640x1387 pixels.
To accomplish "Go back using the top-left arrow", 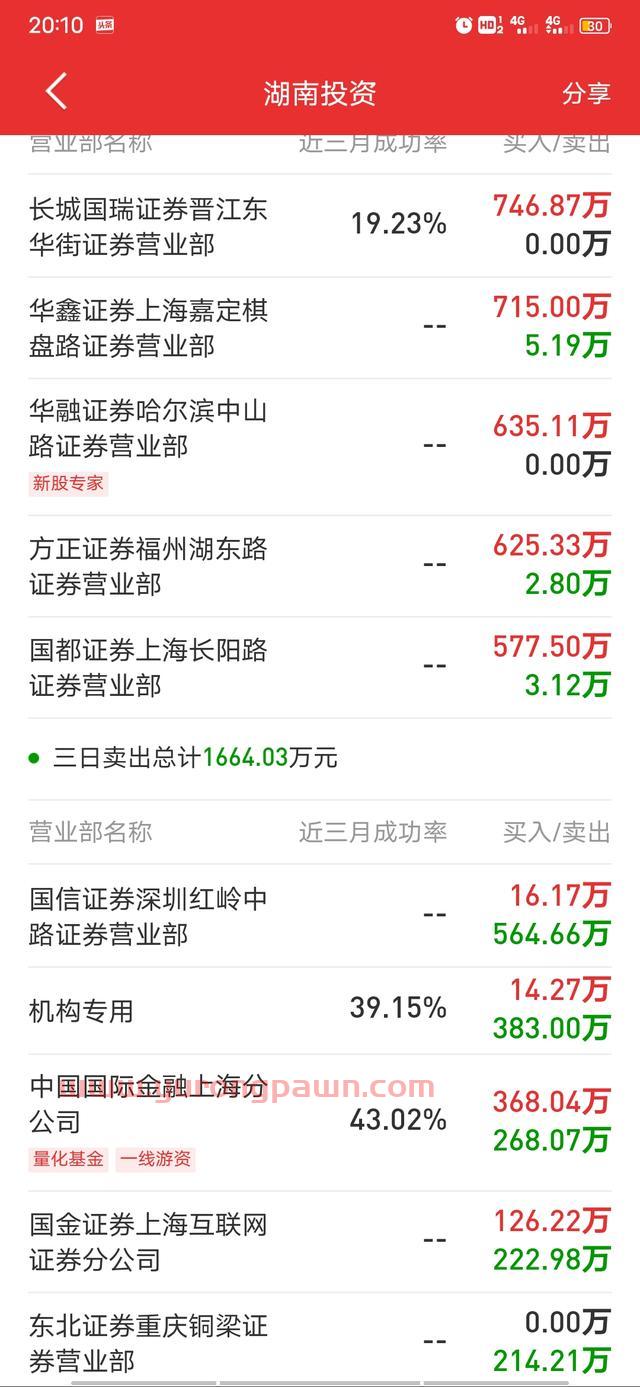I will [56, 92].
